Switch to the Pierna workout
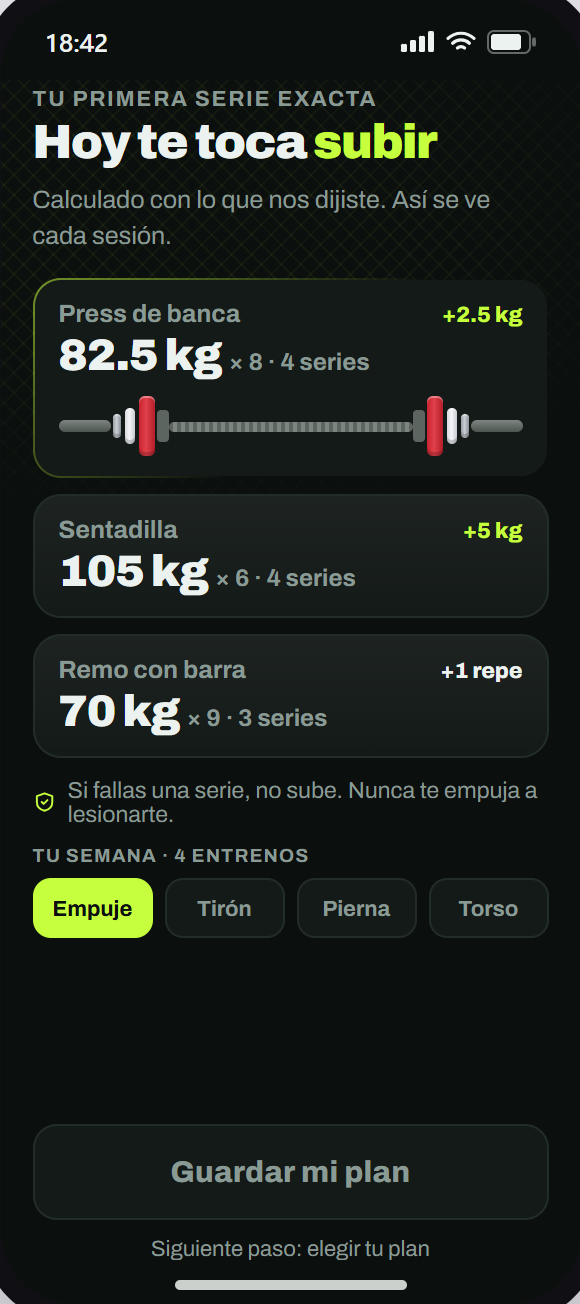This screenshot has width=580, height=1304. pyautogui.click(x=357, y=908)
